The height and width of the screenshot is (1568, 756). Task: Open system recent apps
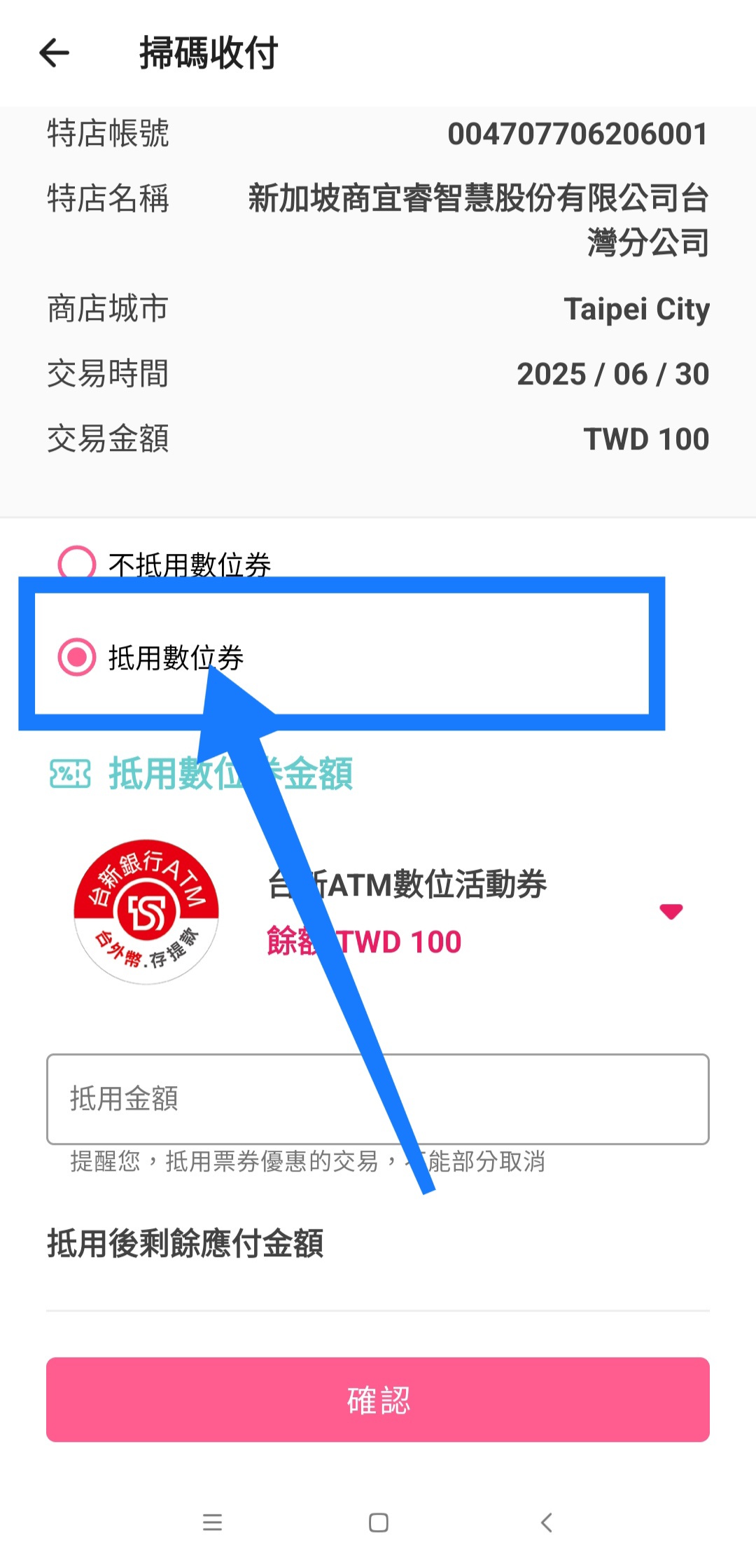(212, 1522)
